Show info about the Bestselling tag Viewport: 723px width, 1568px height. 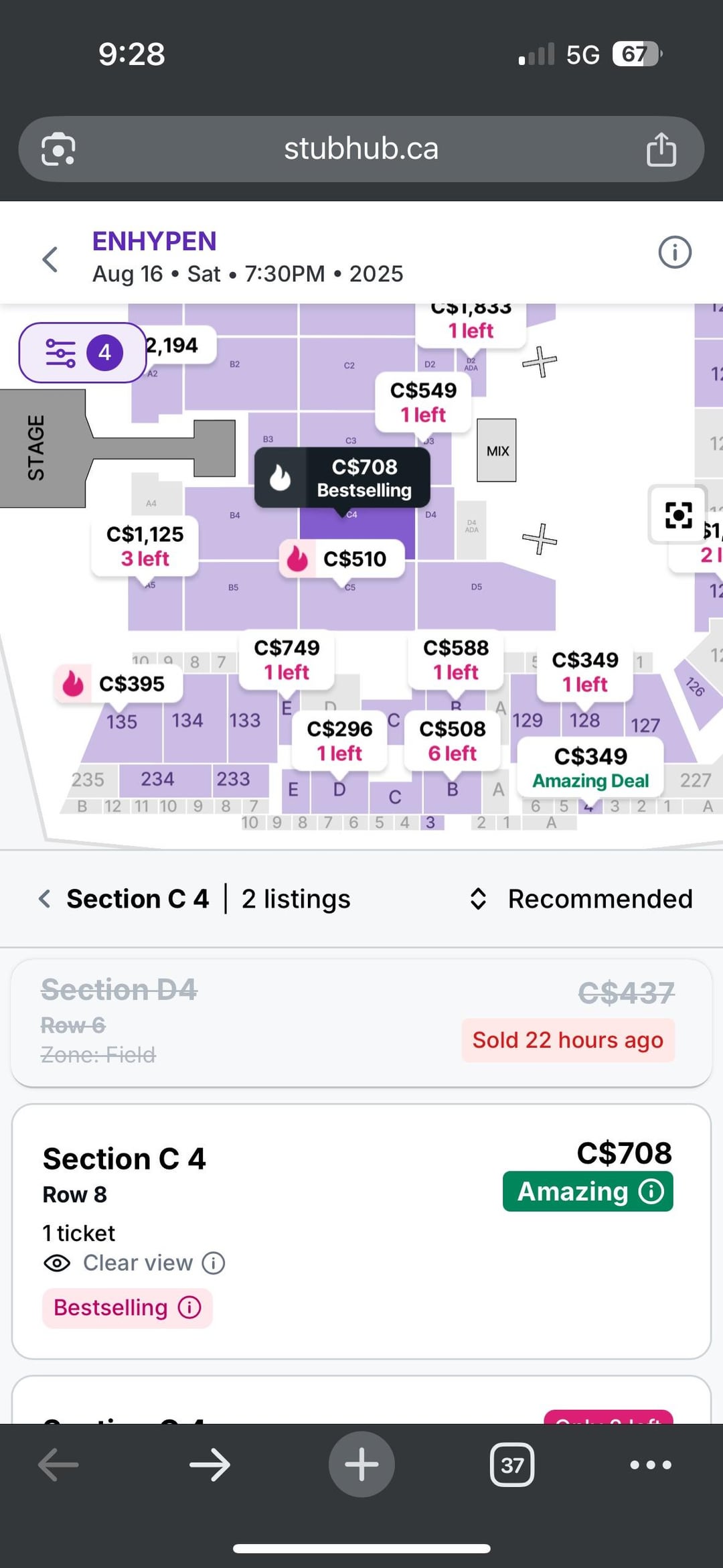(x=189, y=1307)
